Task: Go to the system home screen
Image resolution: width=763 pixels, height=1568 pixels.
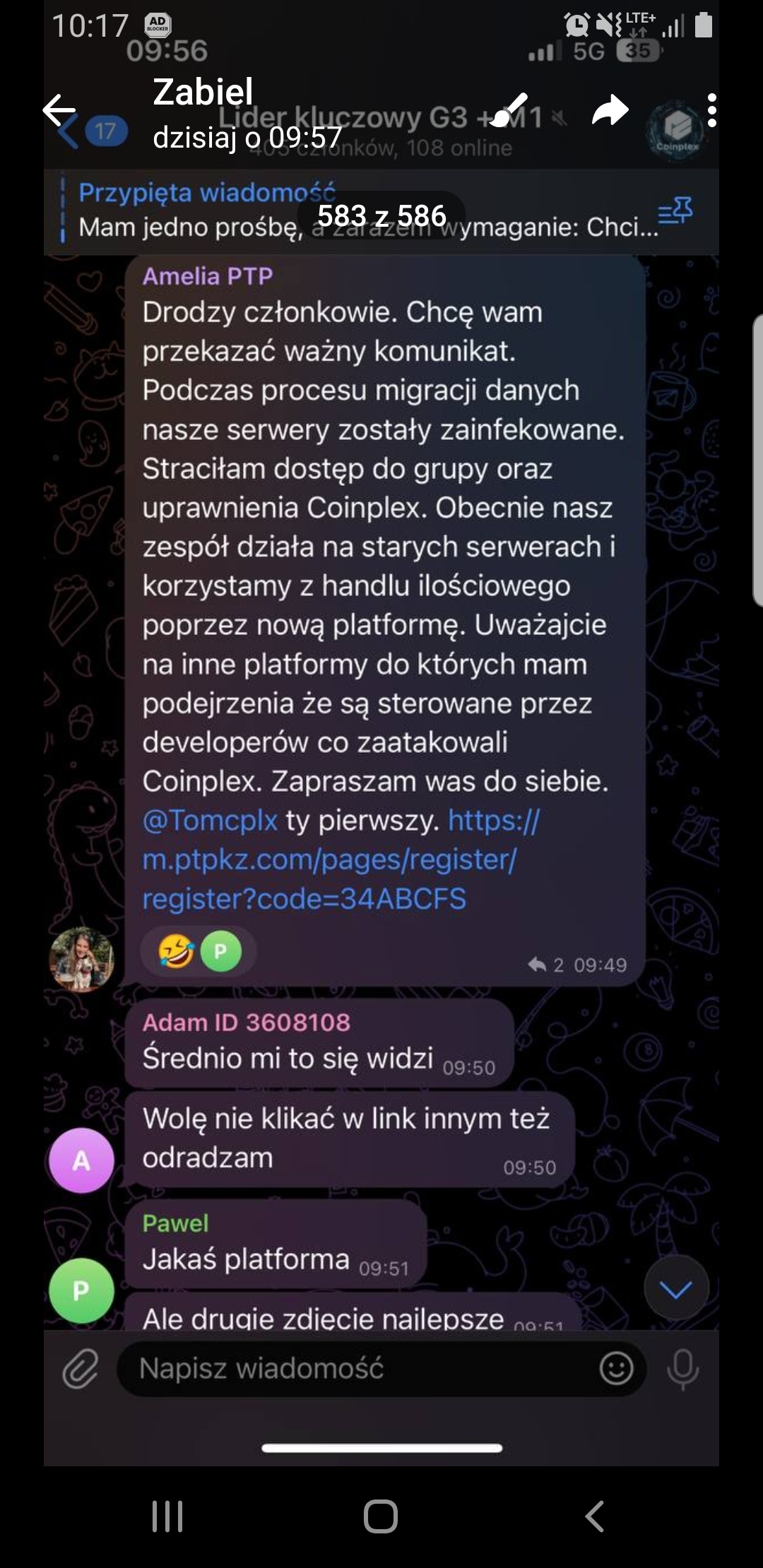Action: click(x=381, y=1516)
